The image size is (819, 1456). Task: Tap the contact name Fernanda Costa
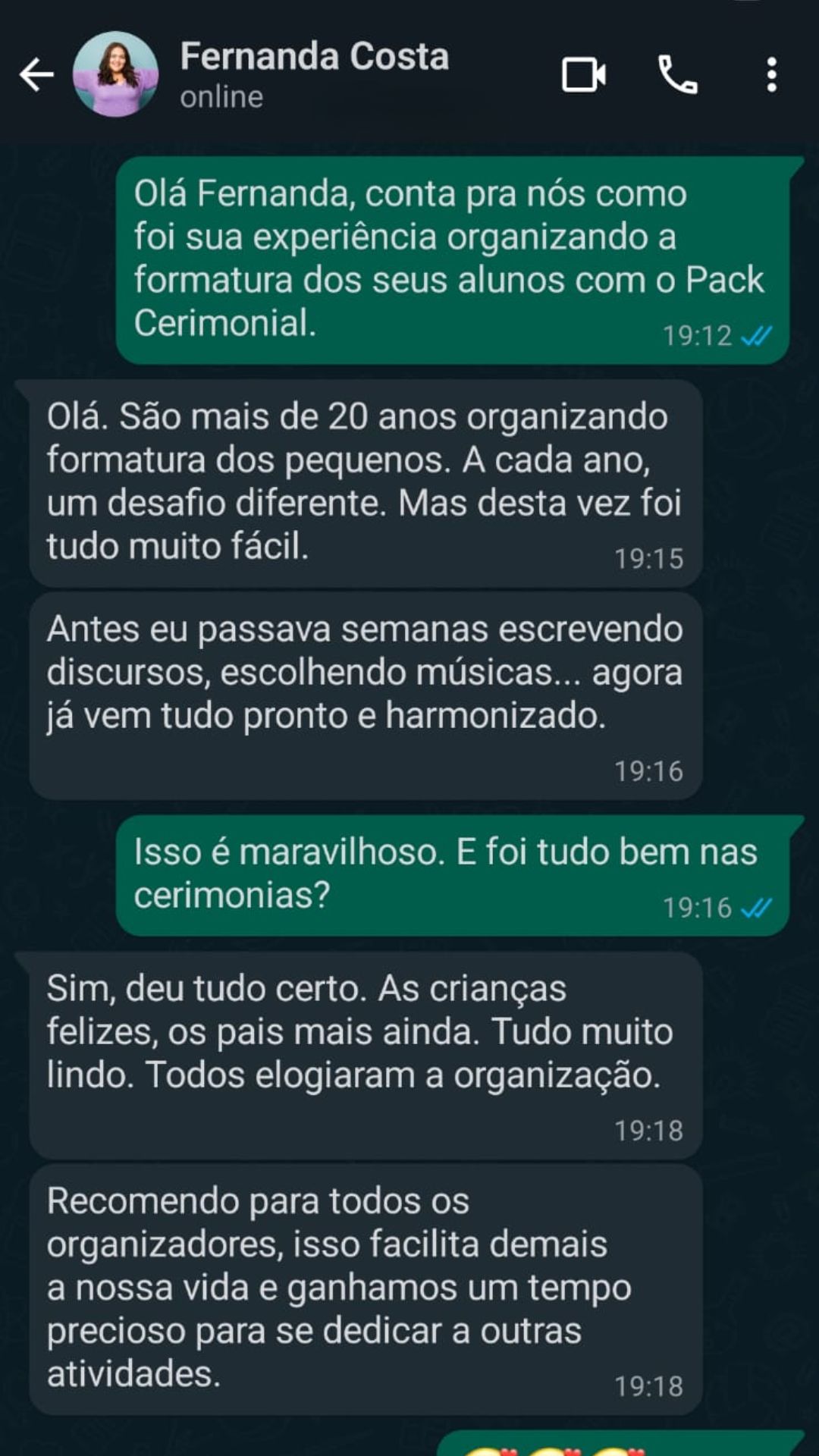tap(313, 56)
